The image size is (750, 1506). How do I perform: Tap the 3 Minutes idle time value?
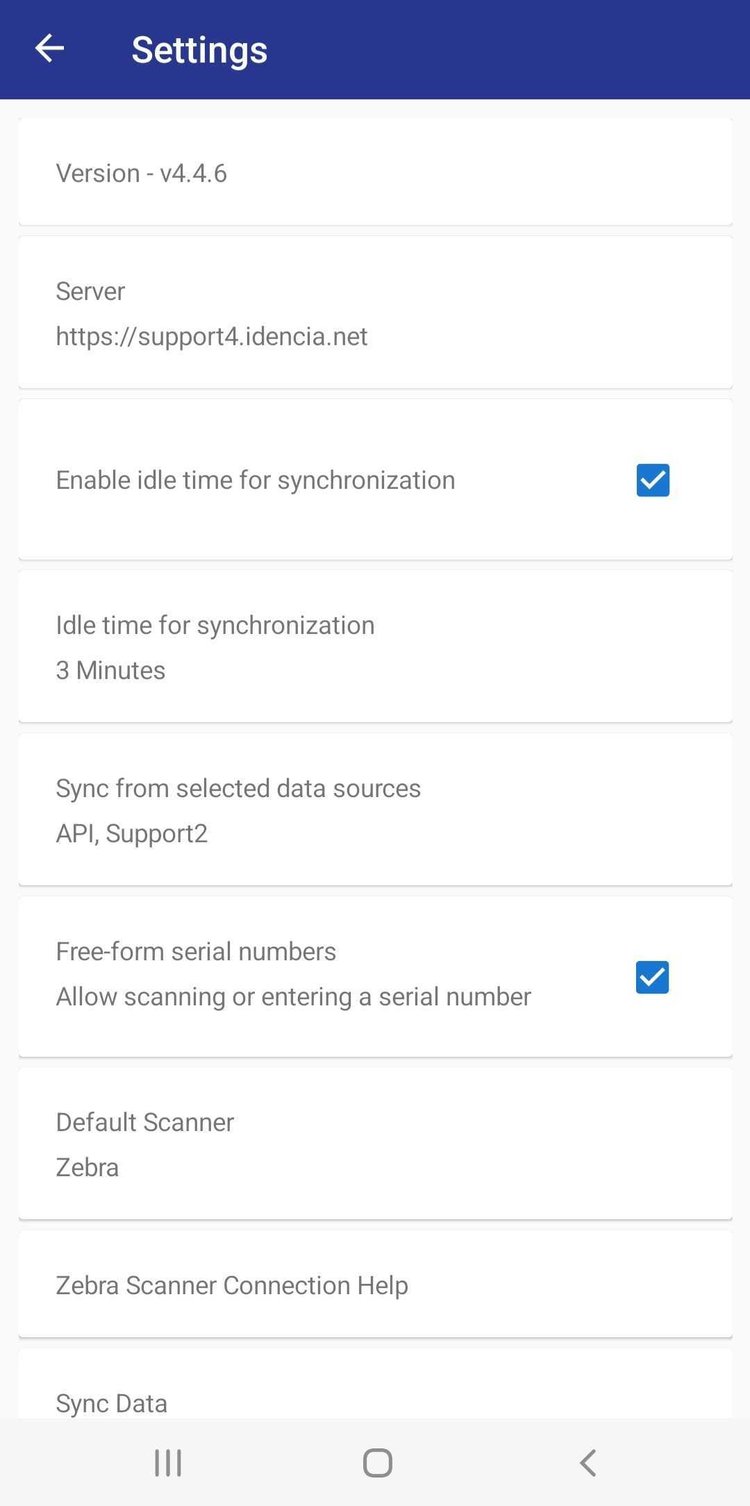(x=110, y=670)
